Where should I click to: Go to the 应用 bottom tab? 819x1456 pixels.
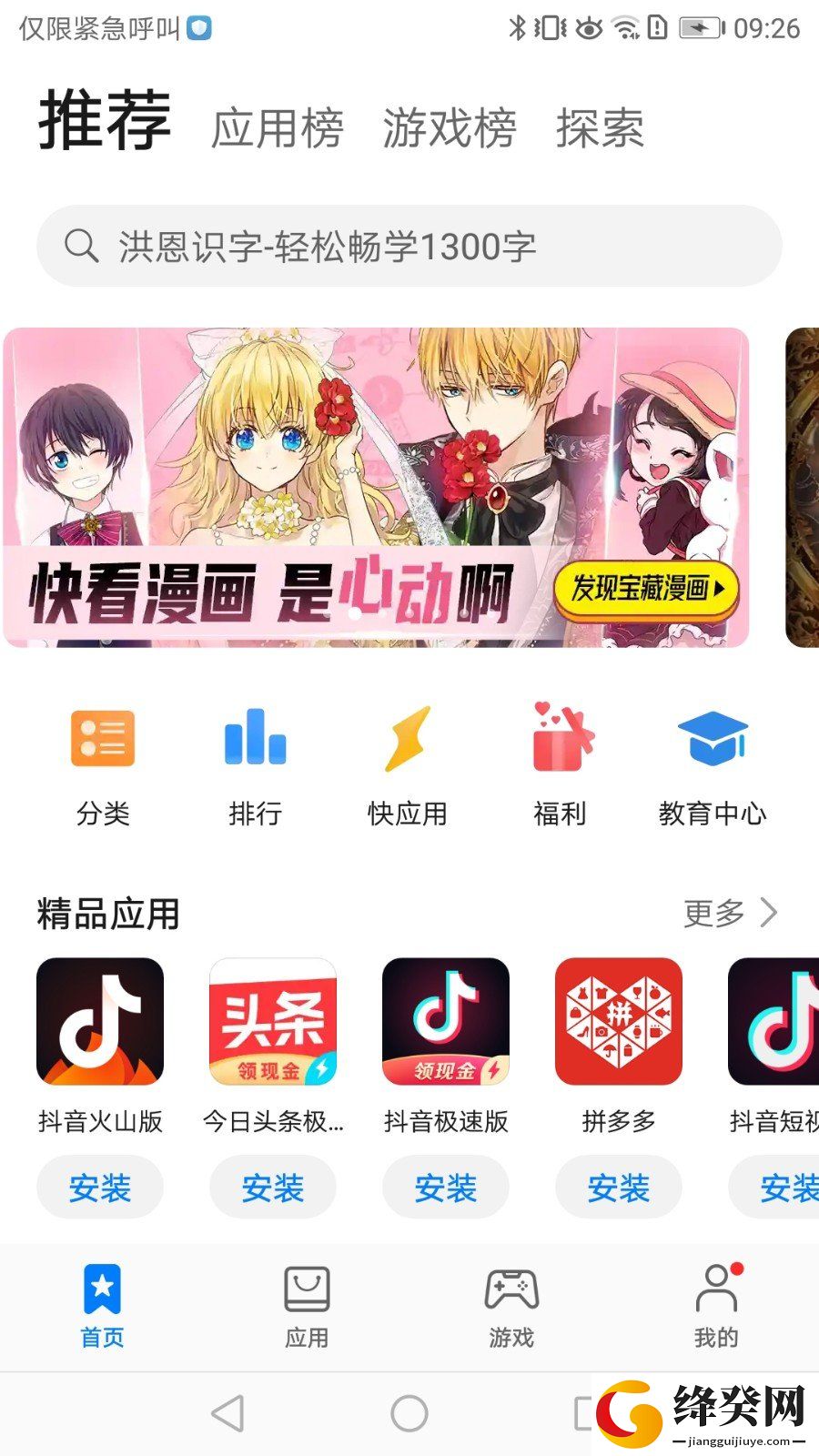coord(307,1307)
